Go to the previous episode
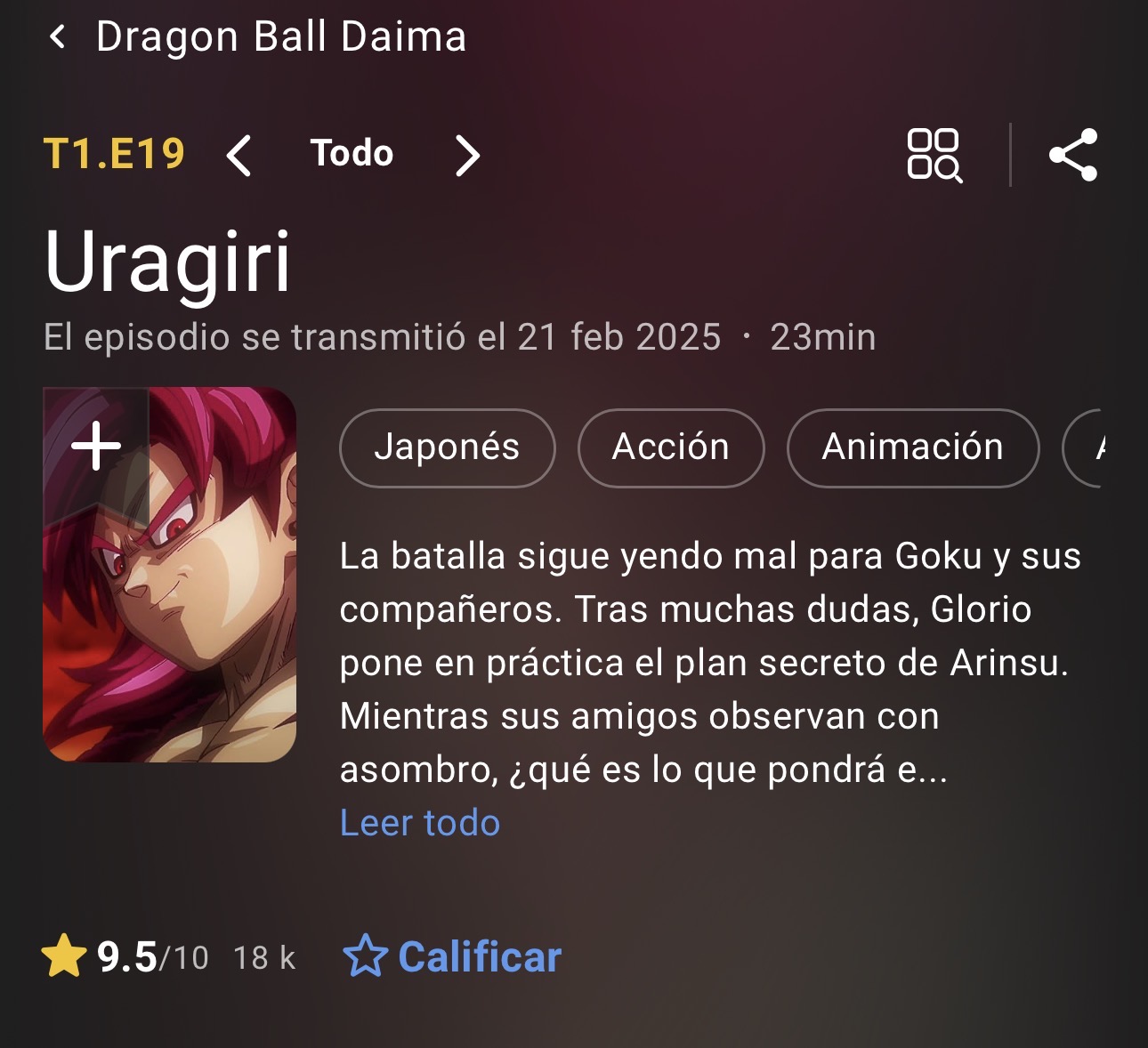This screenshot has height=1048, width=1148. (238, 156)
